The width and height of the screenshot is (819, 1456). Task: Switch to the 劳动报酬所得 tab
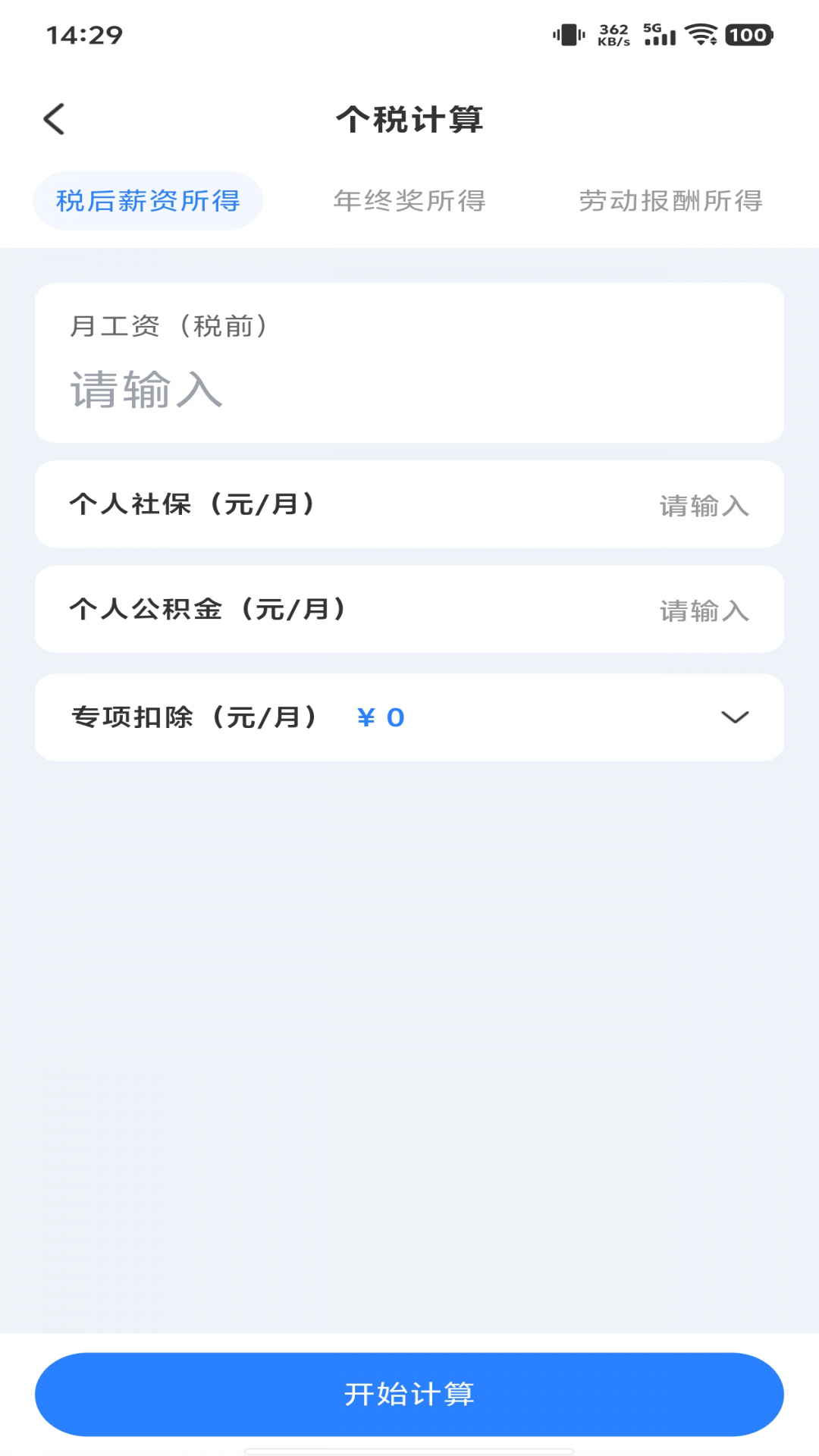tap(670, 201)
